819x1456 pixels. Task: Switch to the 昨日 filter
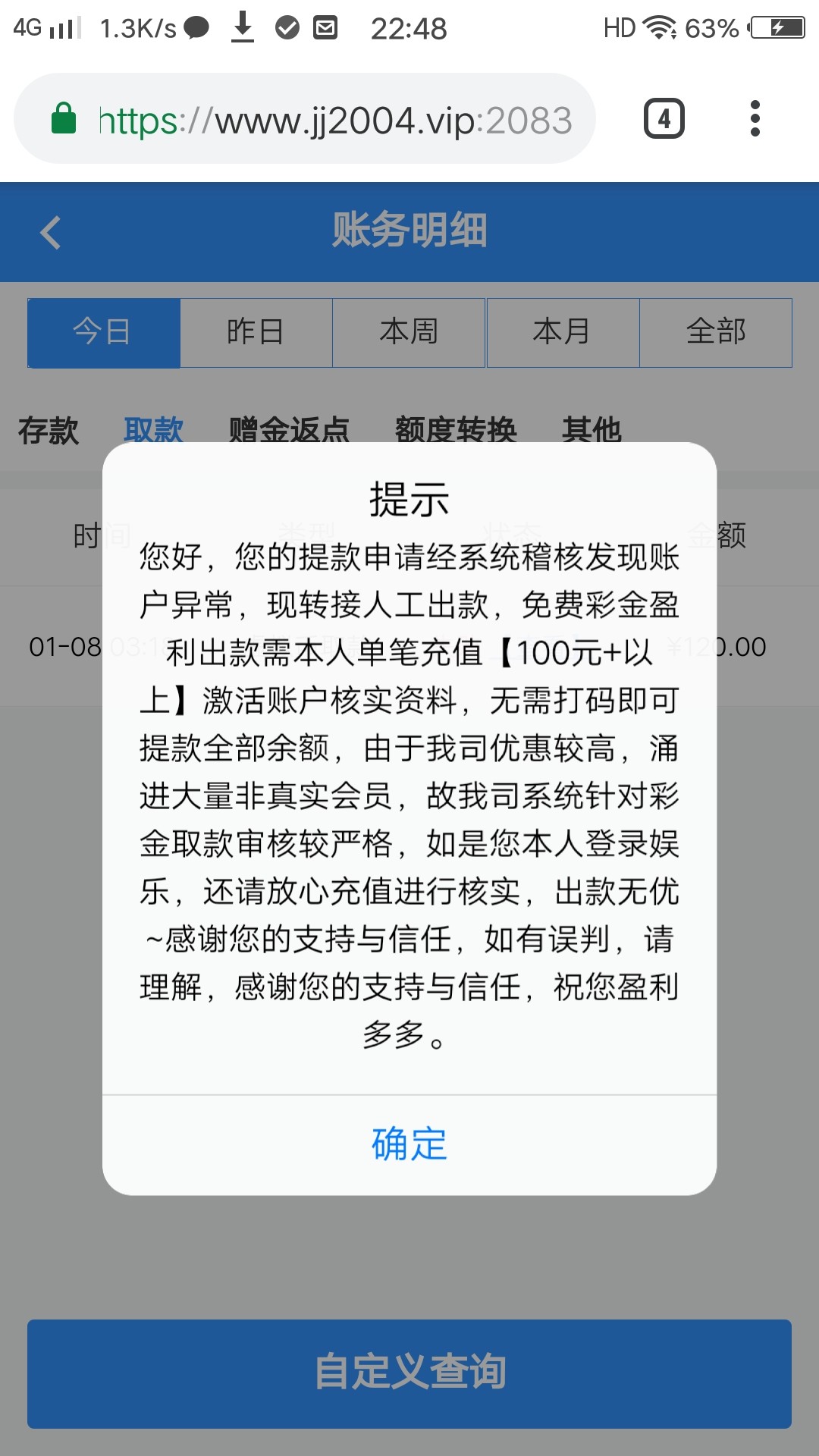(x=256, y=332)
